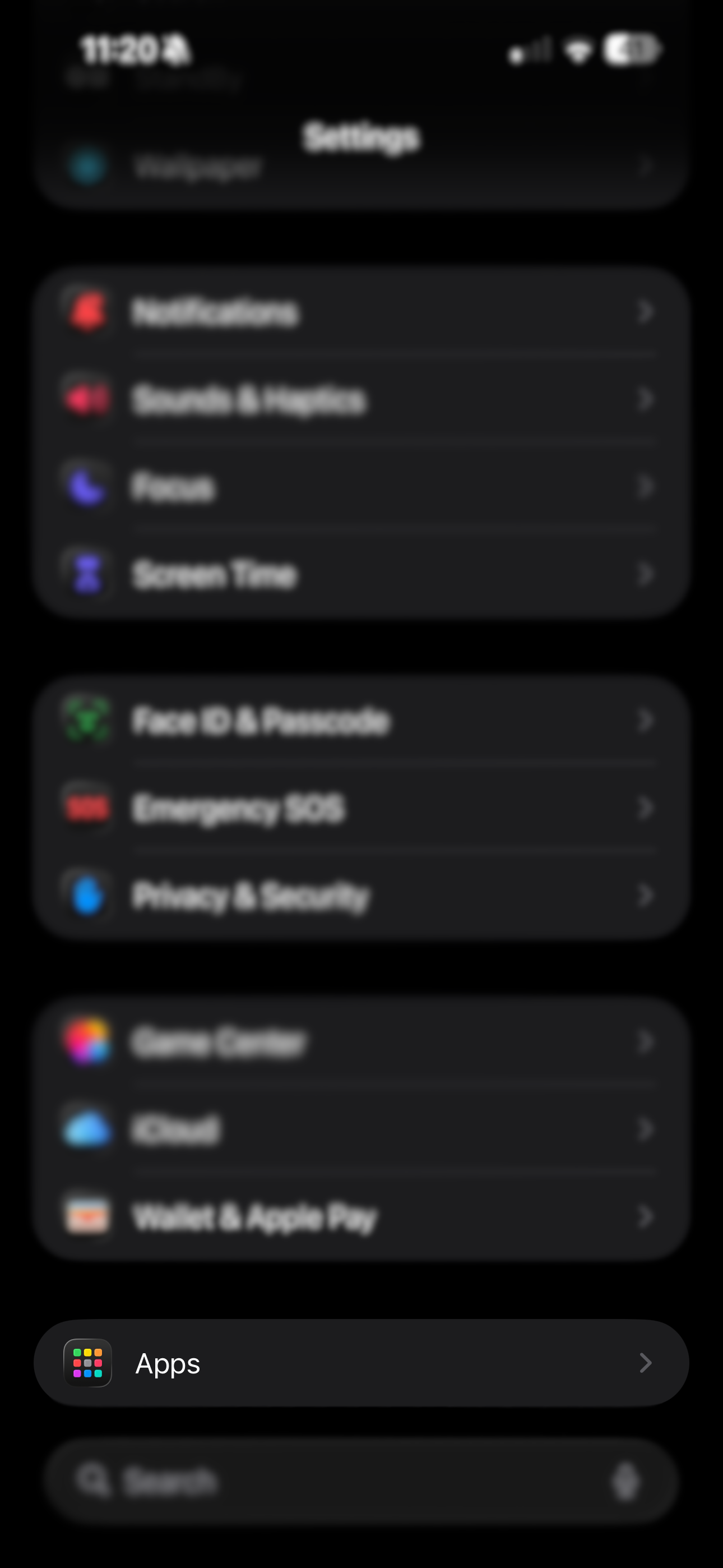Expand iCloud settings via chevron
The height and width of the screenshot is (1568, 723).
tap(647, 1129)
